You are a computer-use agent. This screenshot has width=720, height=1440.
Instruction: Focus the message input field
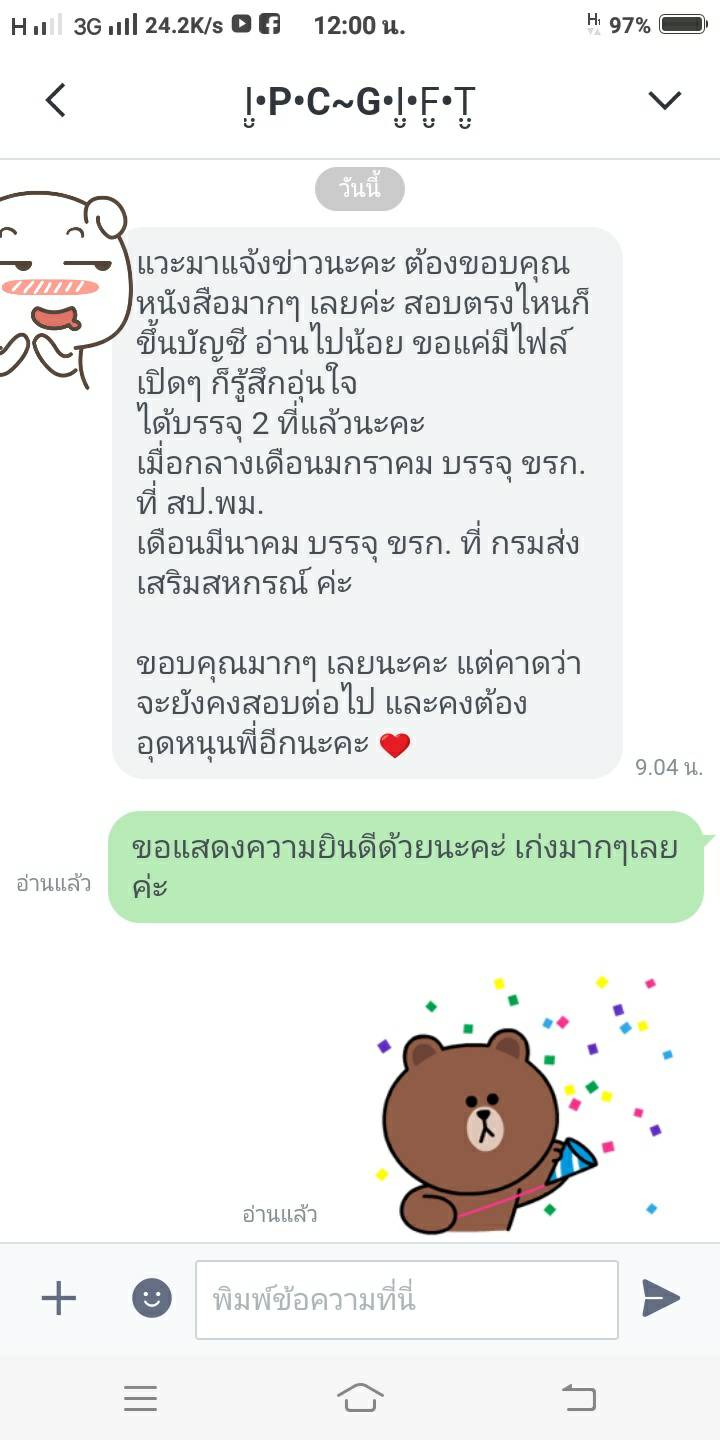[407, 1299]
